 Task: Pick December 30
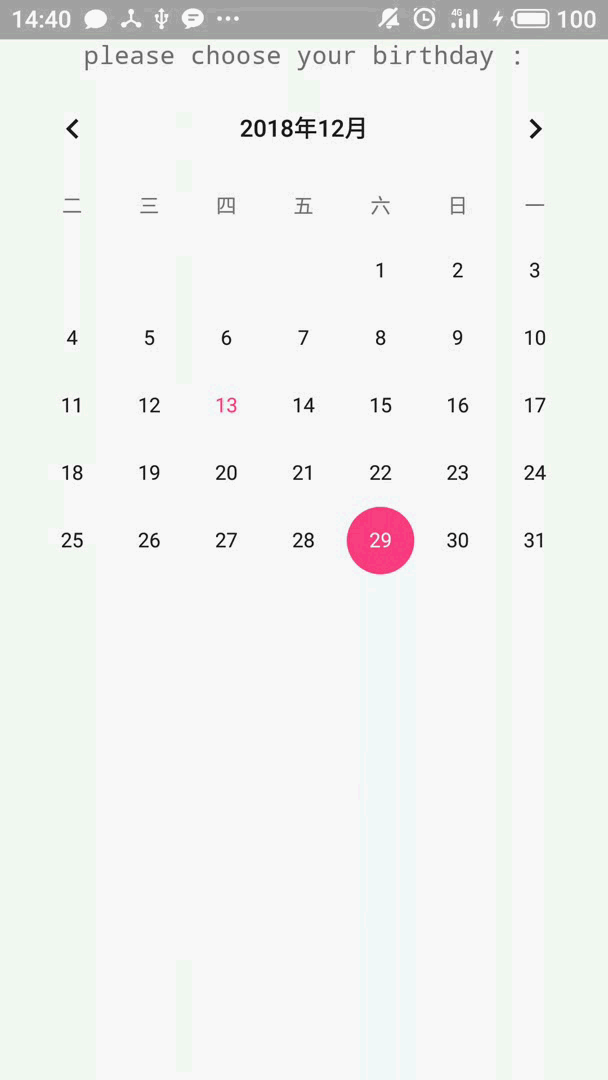coord(457,540)
